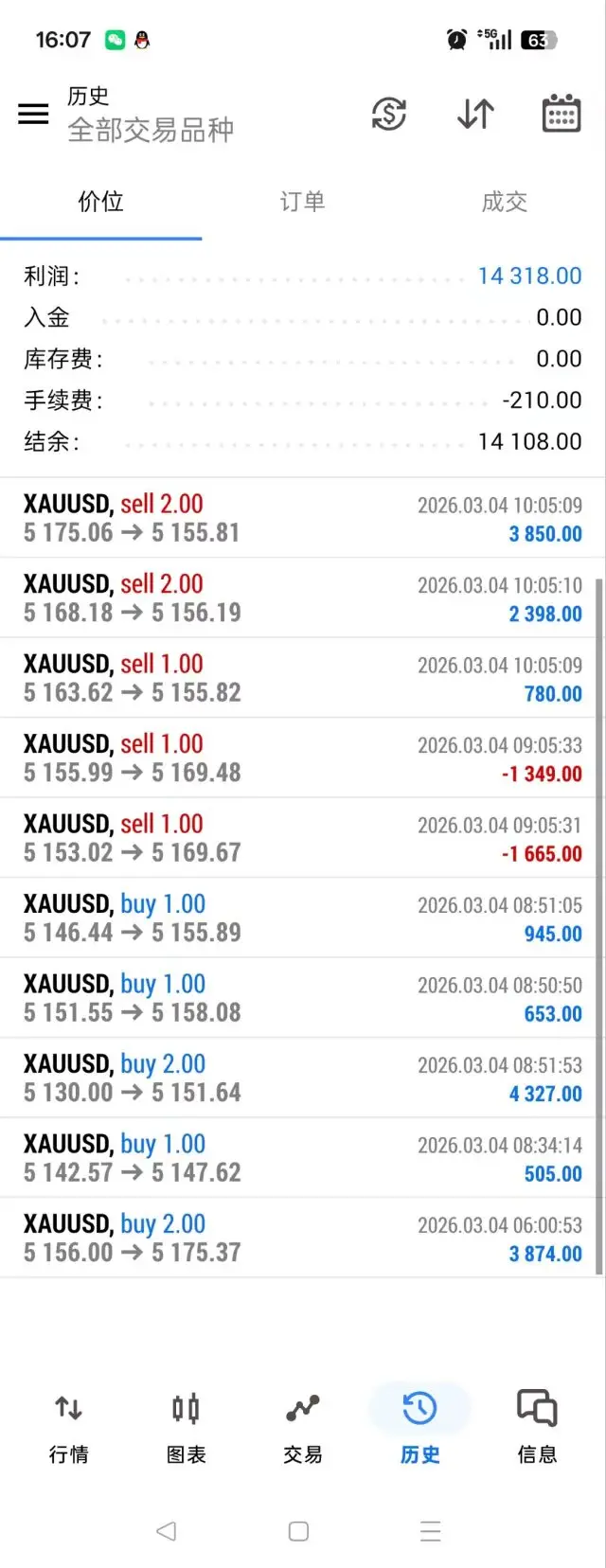Open the sell trade with 2 398.00 profit
The image size is (606, 1568).
pos(303,598)
